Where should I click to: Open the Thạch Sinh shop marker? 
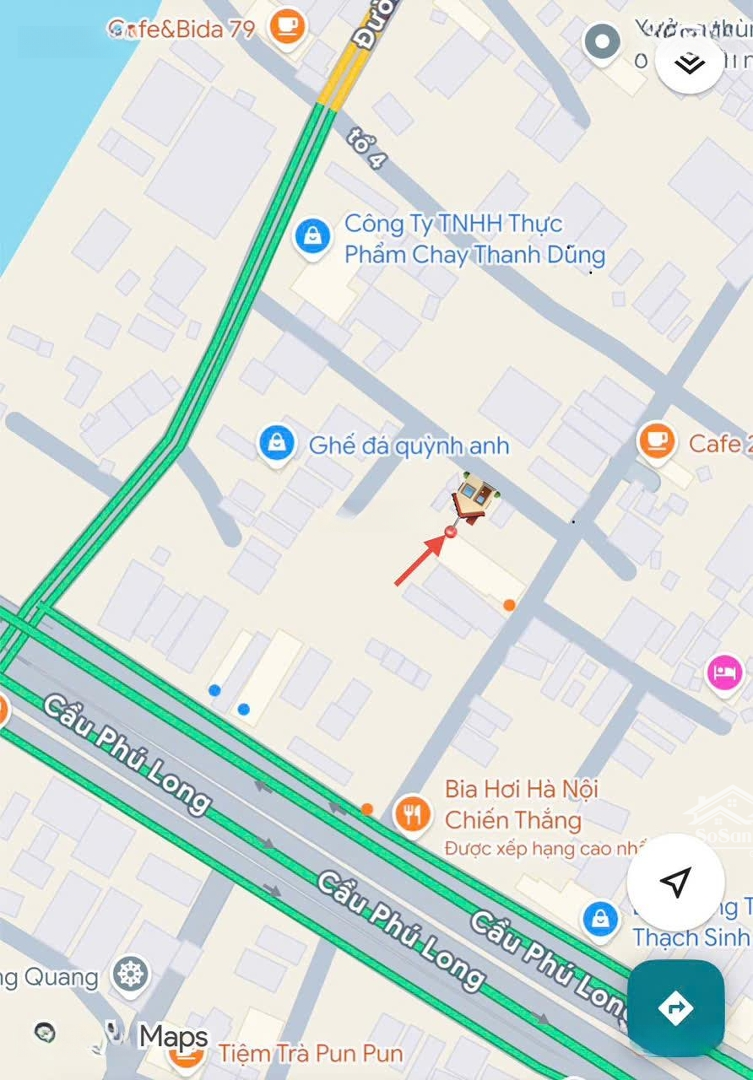pyautogui.click(x=601, y=919)
